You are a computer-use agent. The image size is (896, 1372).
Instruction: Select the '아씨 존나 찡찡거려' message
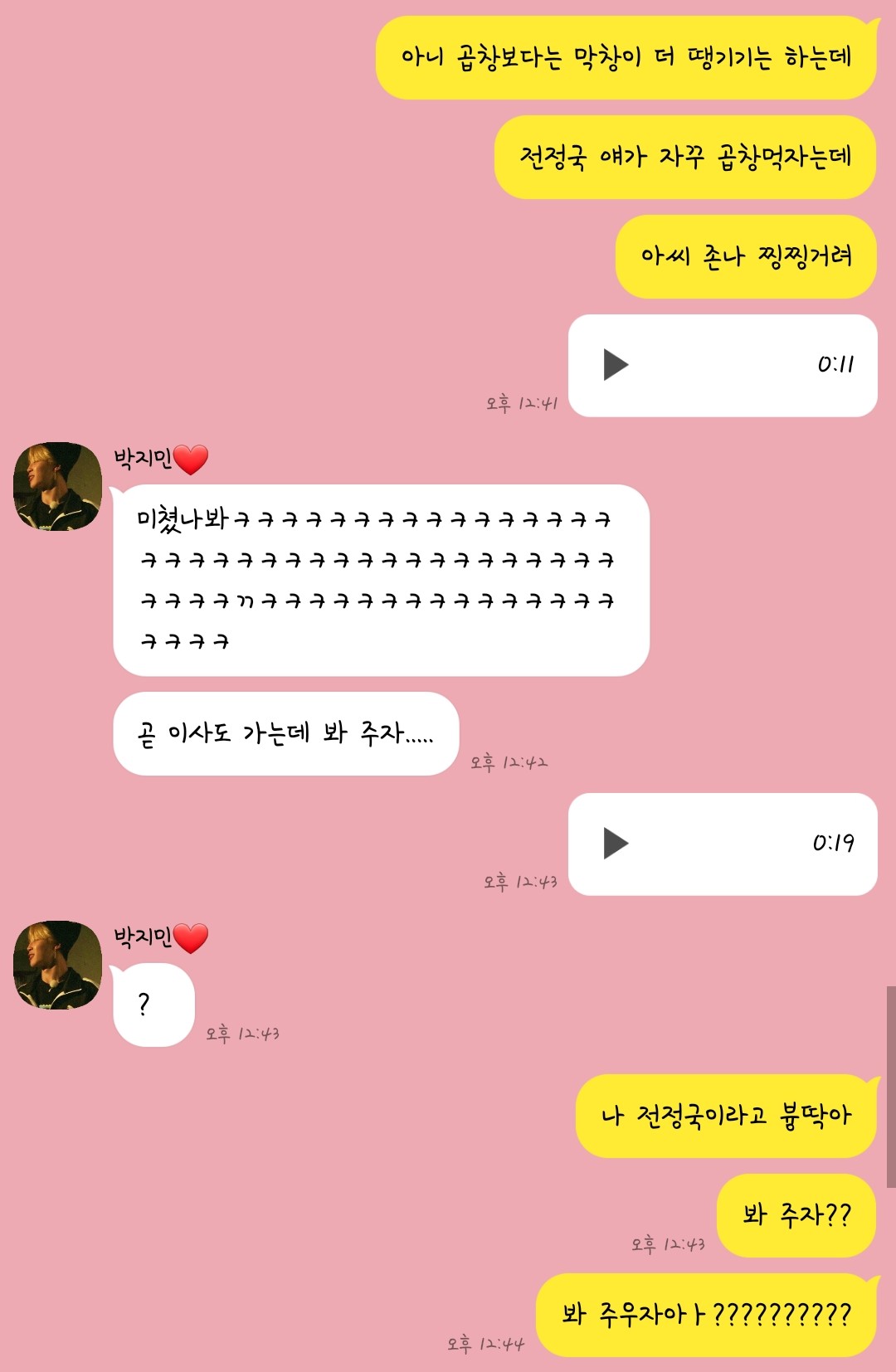pyautogui.click(x=747, y=257)
